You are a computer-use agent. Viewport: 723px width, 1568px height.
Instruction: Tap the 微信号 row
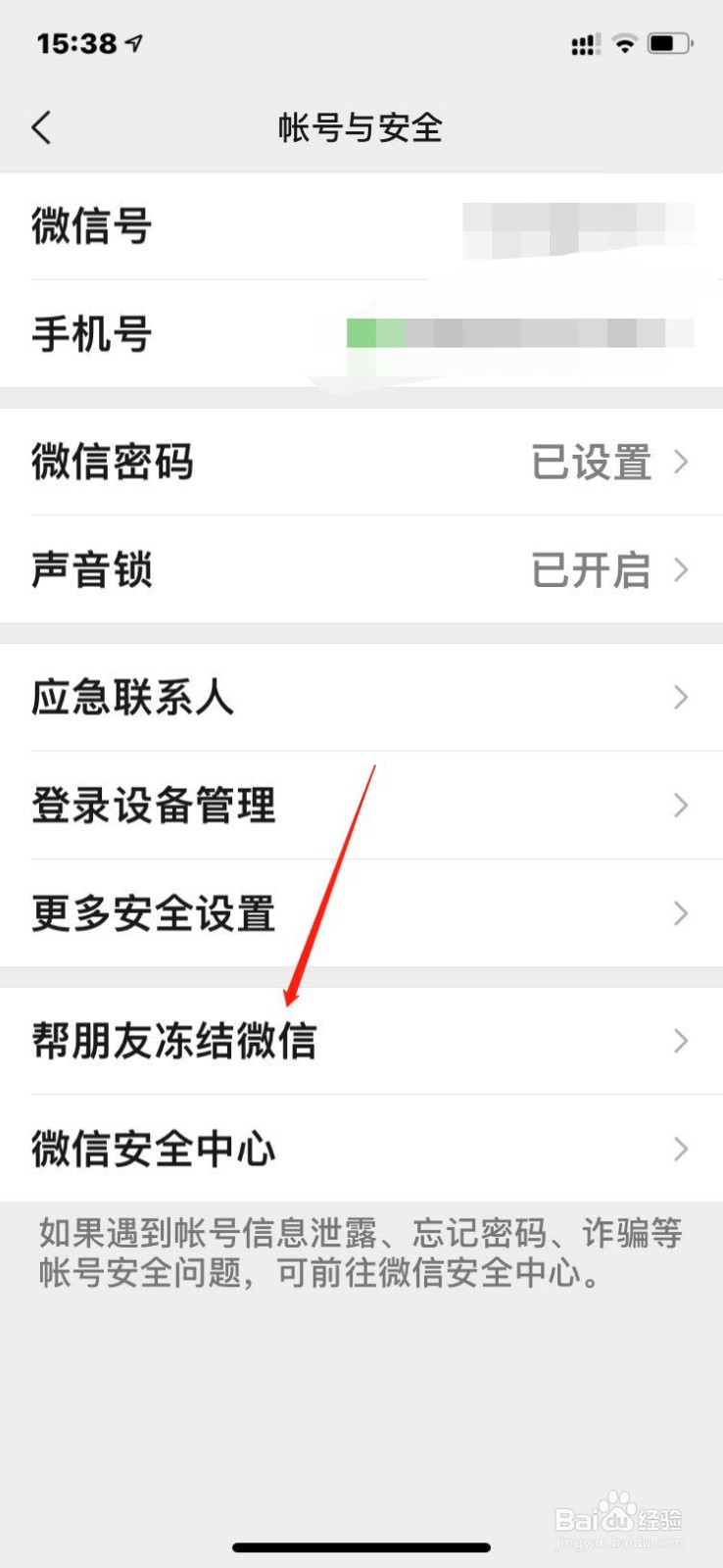point(361,227)
